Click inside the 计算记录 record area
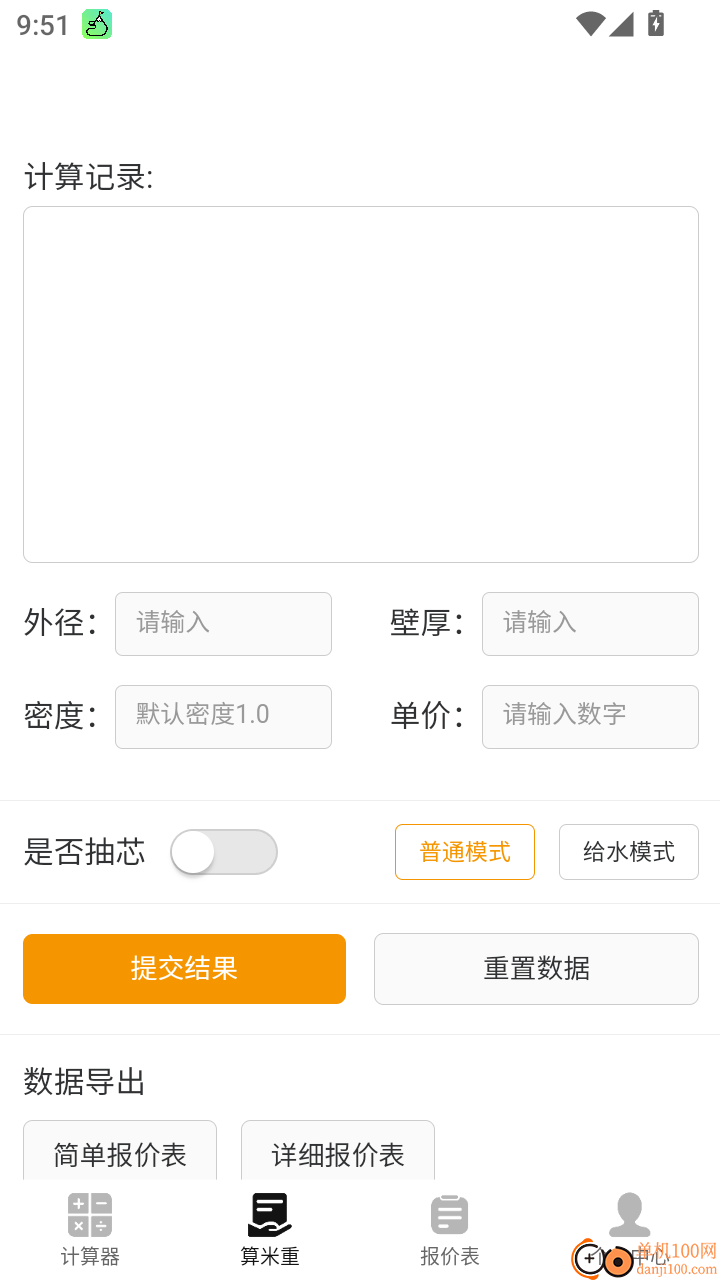 tap(360, 383)
